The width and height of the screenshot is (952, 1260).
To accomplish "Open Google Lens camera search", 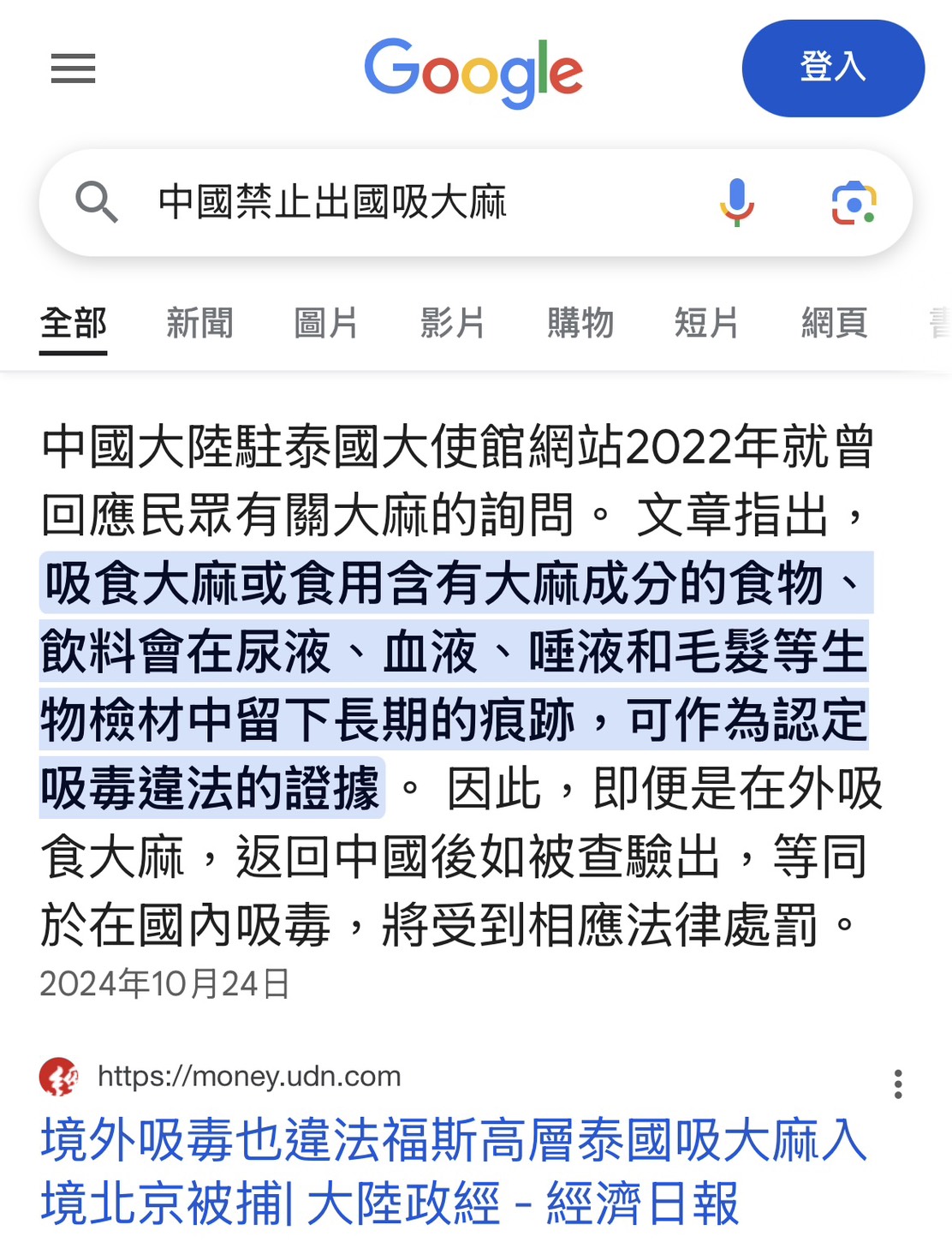I will [854, 203].
